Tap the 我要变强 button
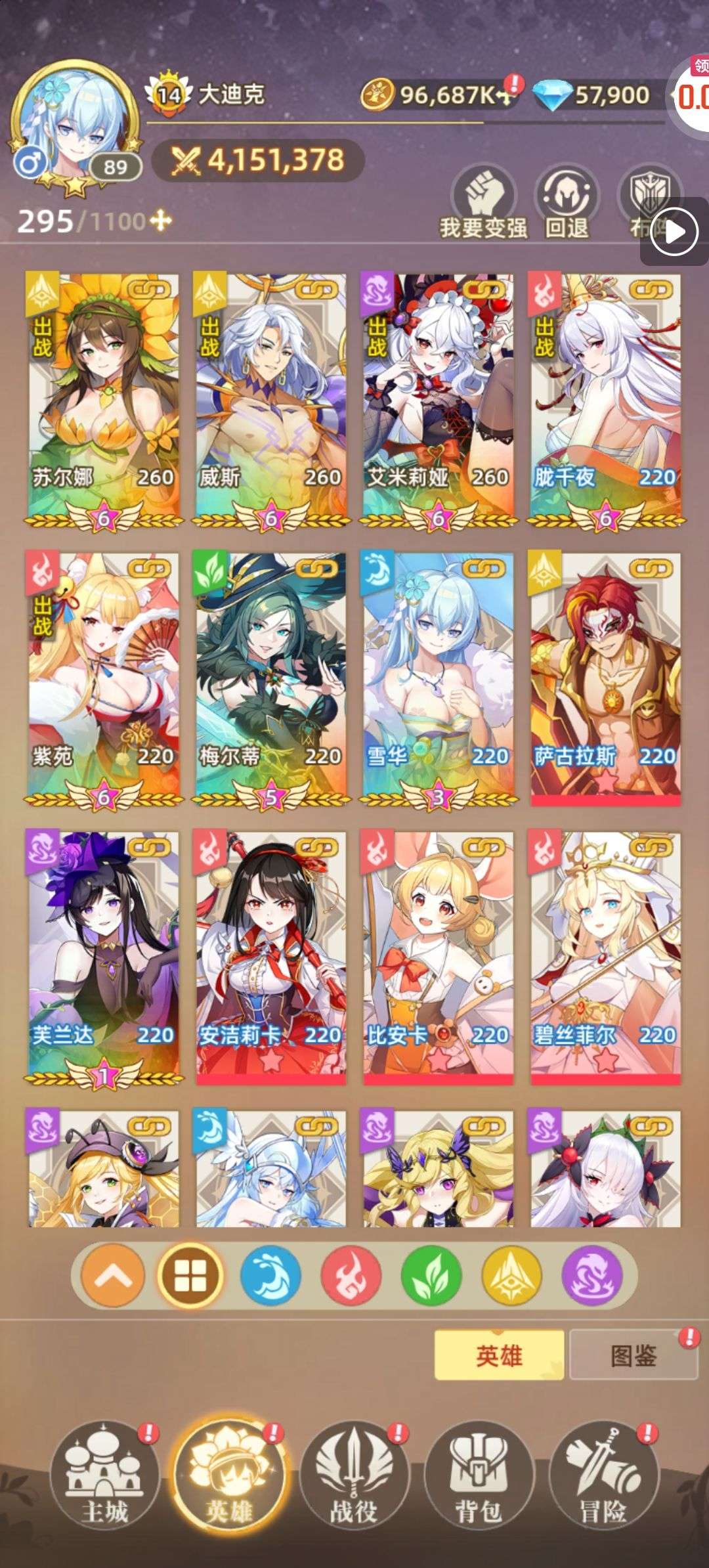 click(x=484, y=202)
